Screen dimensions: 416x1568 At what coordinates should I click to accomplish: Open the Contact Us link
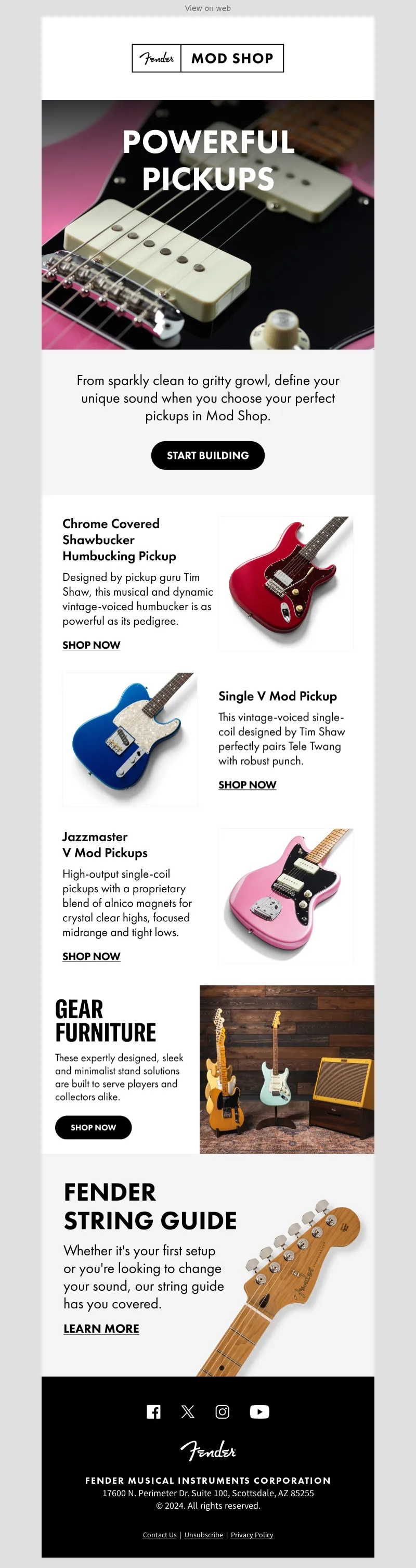159,1535
